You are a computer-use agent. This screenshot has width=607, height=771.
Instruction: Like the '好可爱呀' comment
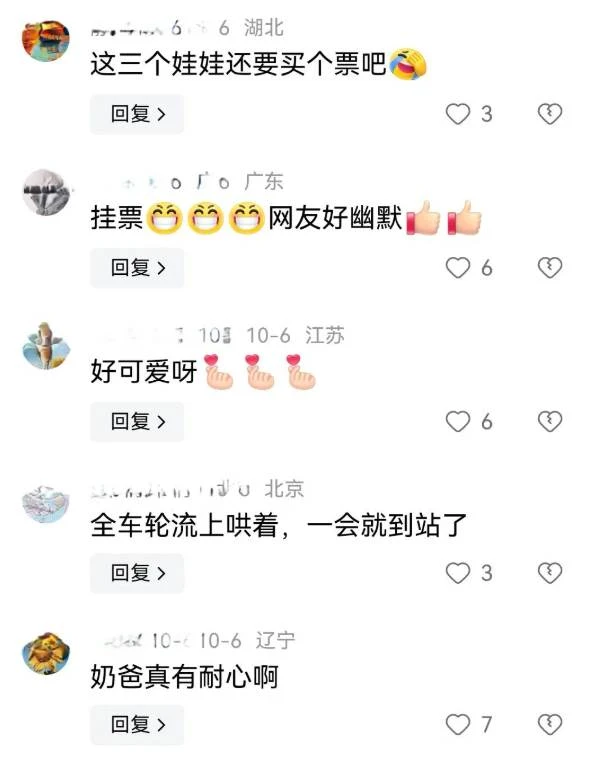tap(458, 422)
